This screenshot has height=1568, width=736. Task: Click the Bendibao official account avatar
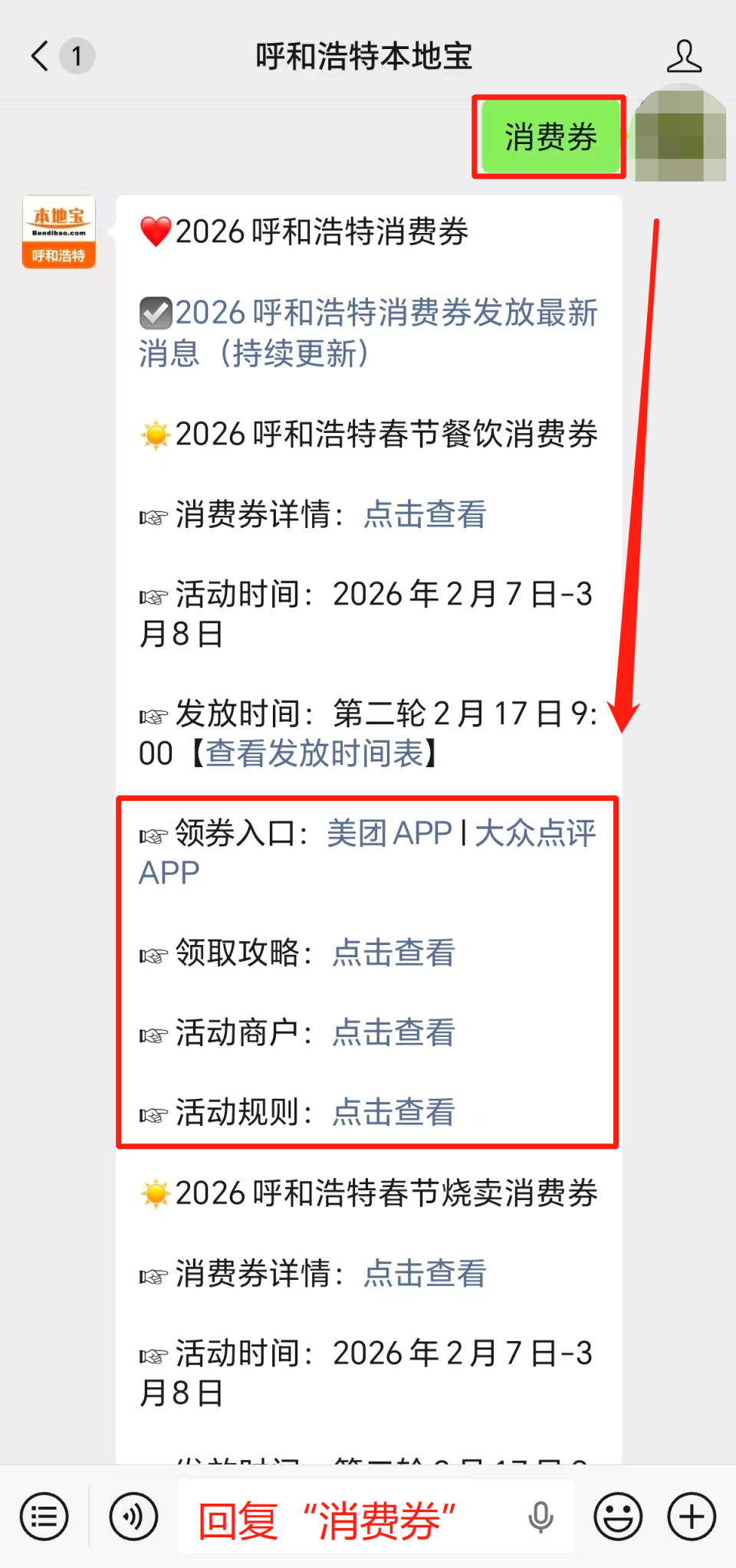pyautogui.click(x=58, y=231)
